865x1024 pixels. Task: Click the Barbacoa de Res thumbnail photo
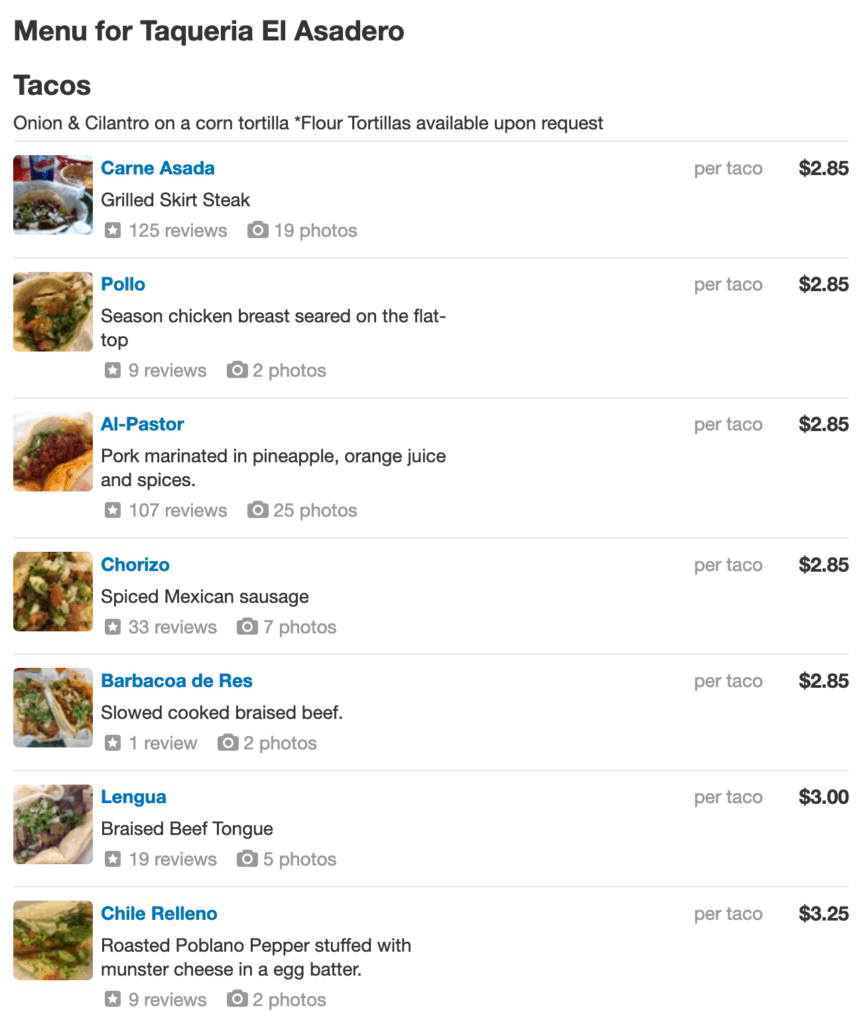(52, 707)
